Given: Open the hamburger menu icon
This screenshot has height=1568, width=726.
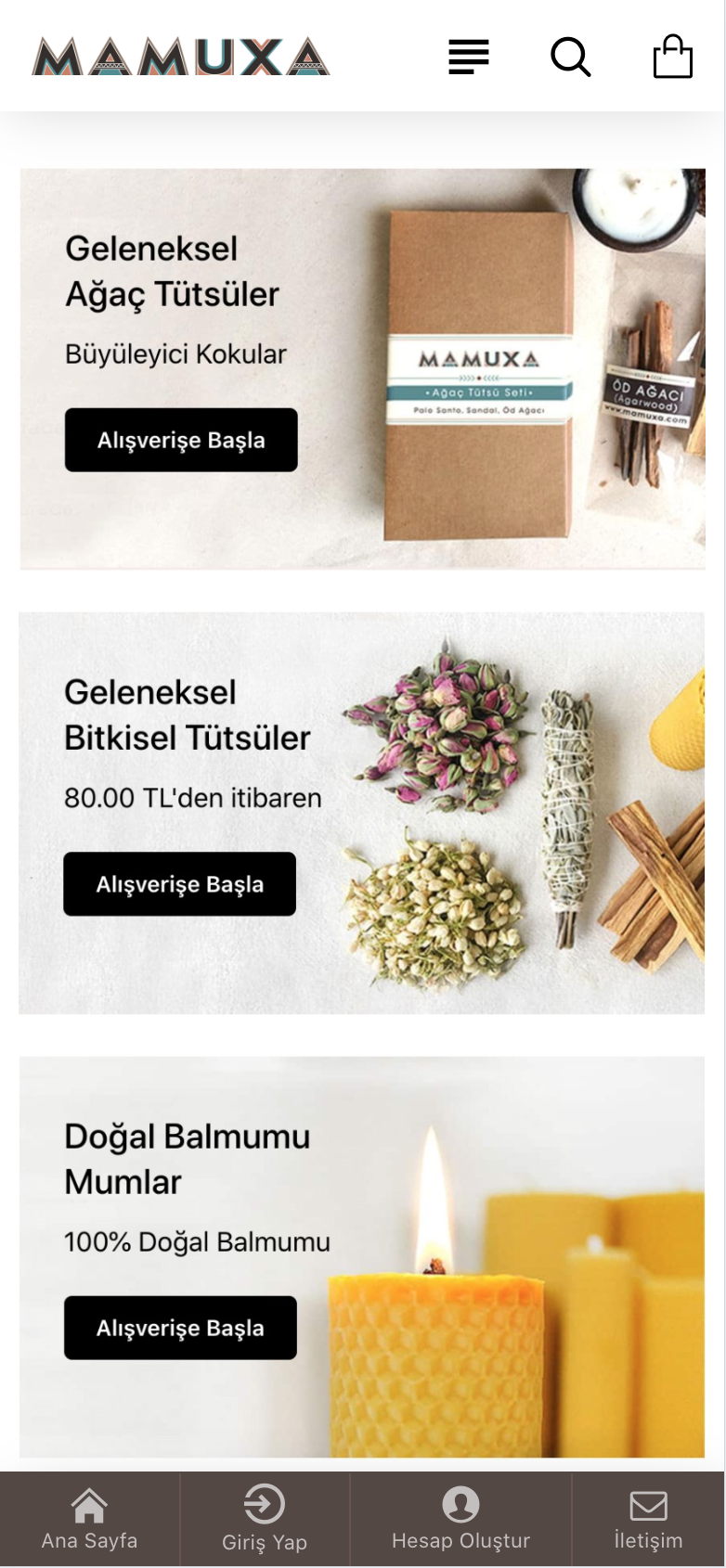Looking at the screenshot, I should [469, 58].
